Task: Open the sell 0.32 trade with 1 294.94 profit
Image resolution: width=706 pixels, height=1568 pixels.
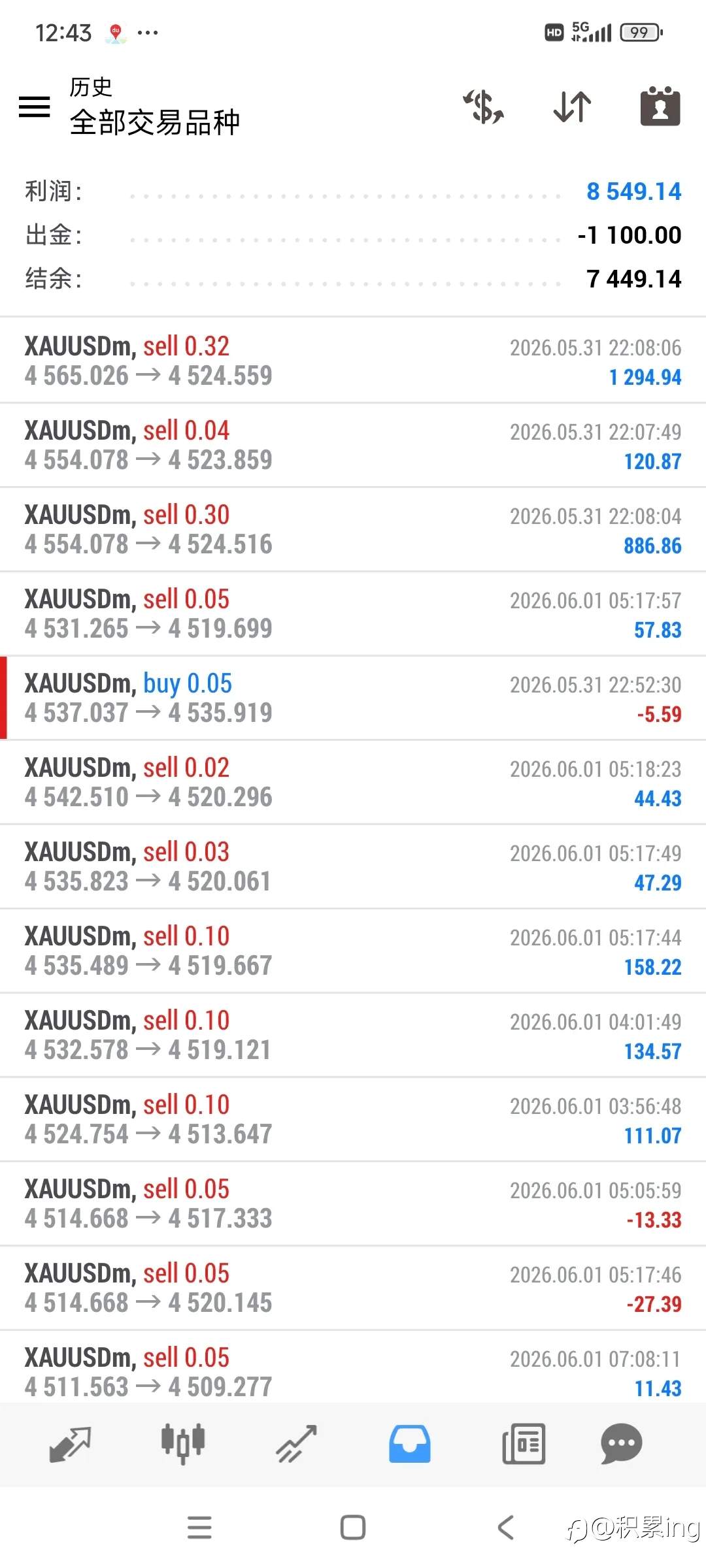Action: click(353, 361)
